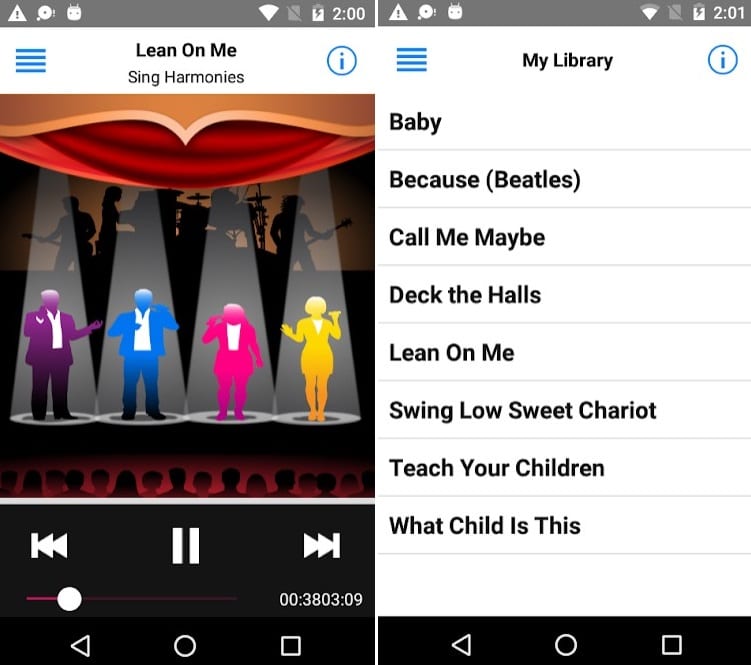
Task: Open the song Baby
Action: [416, 122]
